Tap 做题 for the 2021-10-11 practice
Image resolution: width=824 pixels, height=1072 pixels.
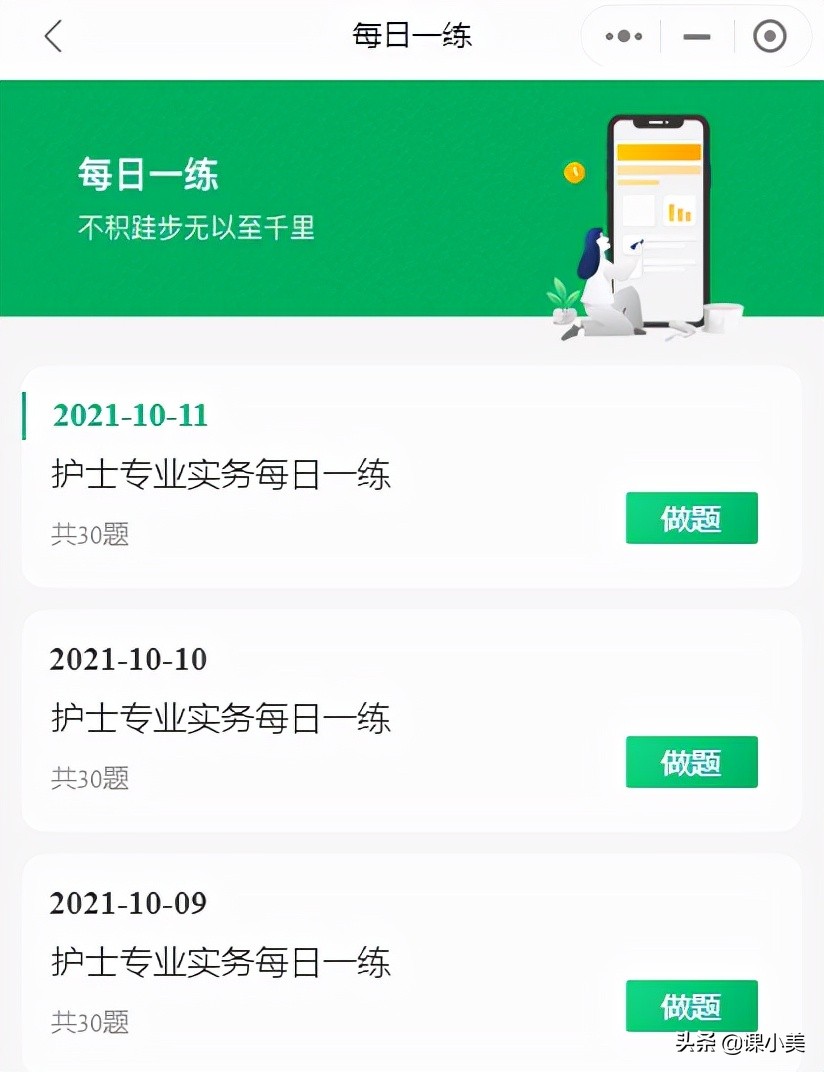[x=691, y=518]
